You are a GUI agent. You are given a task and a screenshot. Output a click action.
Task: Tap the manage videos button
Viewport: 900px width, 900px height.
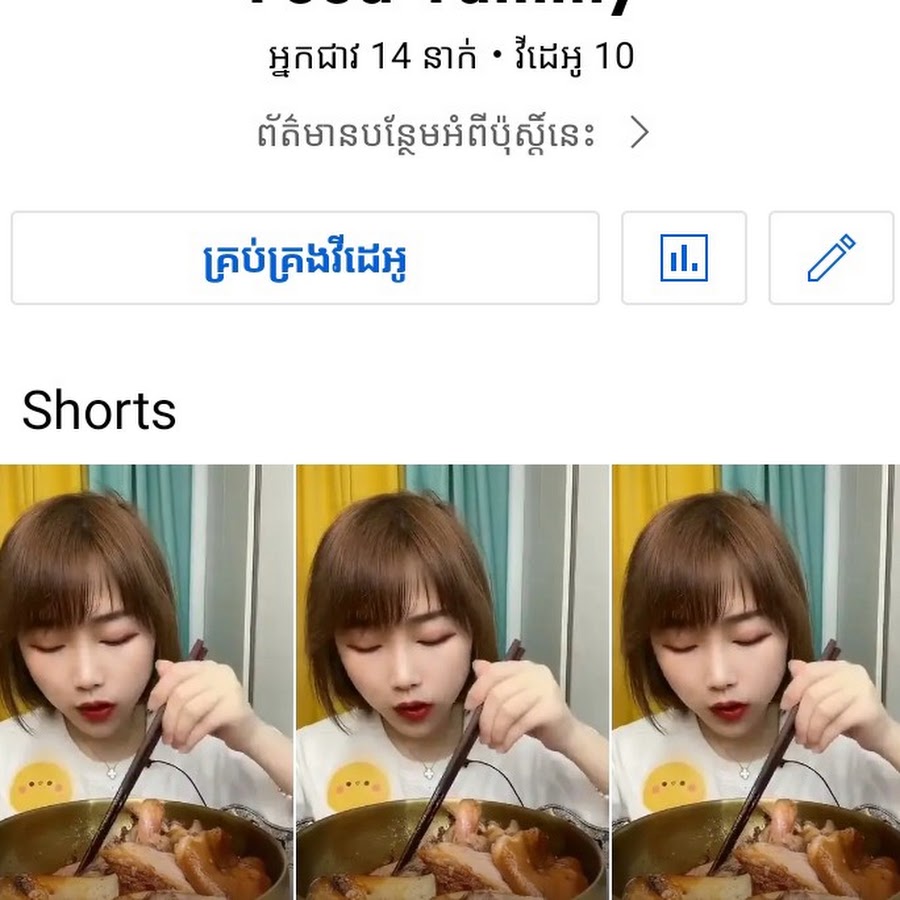[x=305, y=258]
